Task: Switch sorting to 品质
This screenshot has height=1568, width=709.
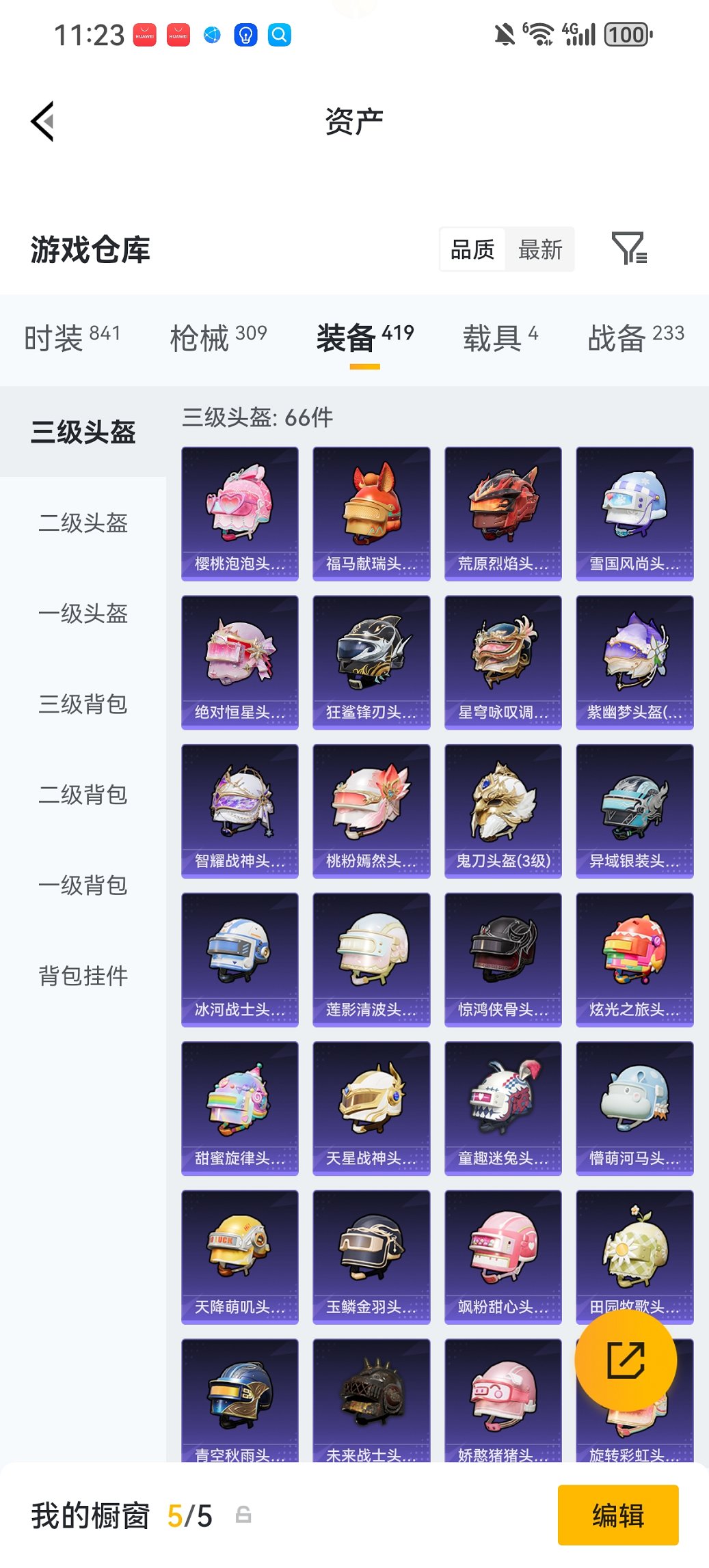Action: pos(473,249)
